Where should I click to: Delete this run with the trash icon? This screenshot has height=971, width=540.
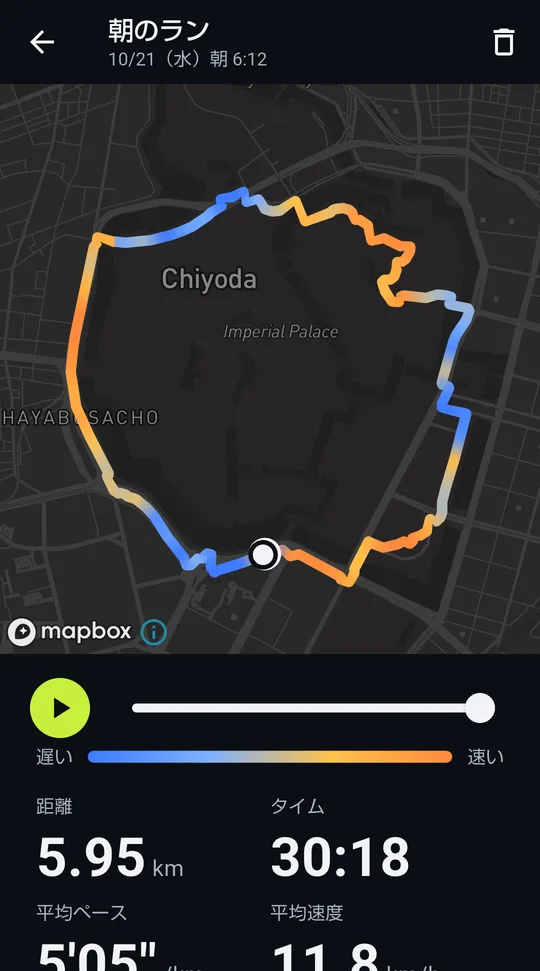503,42
